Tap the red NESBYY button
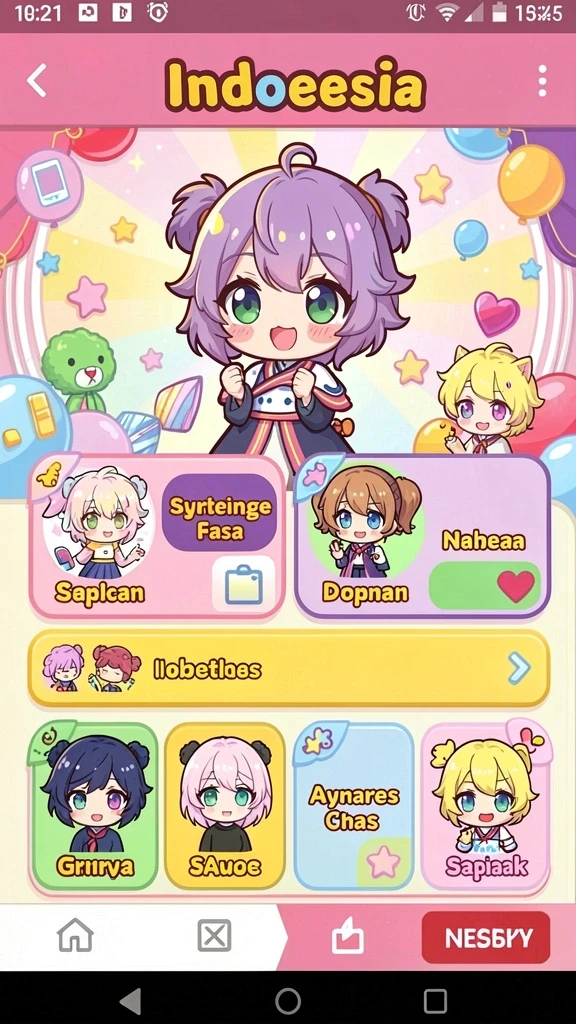This screenshot has width=576, height=1024. click(x=486, y=938)
